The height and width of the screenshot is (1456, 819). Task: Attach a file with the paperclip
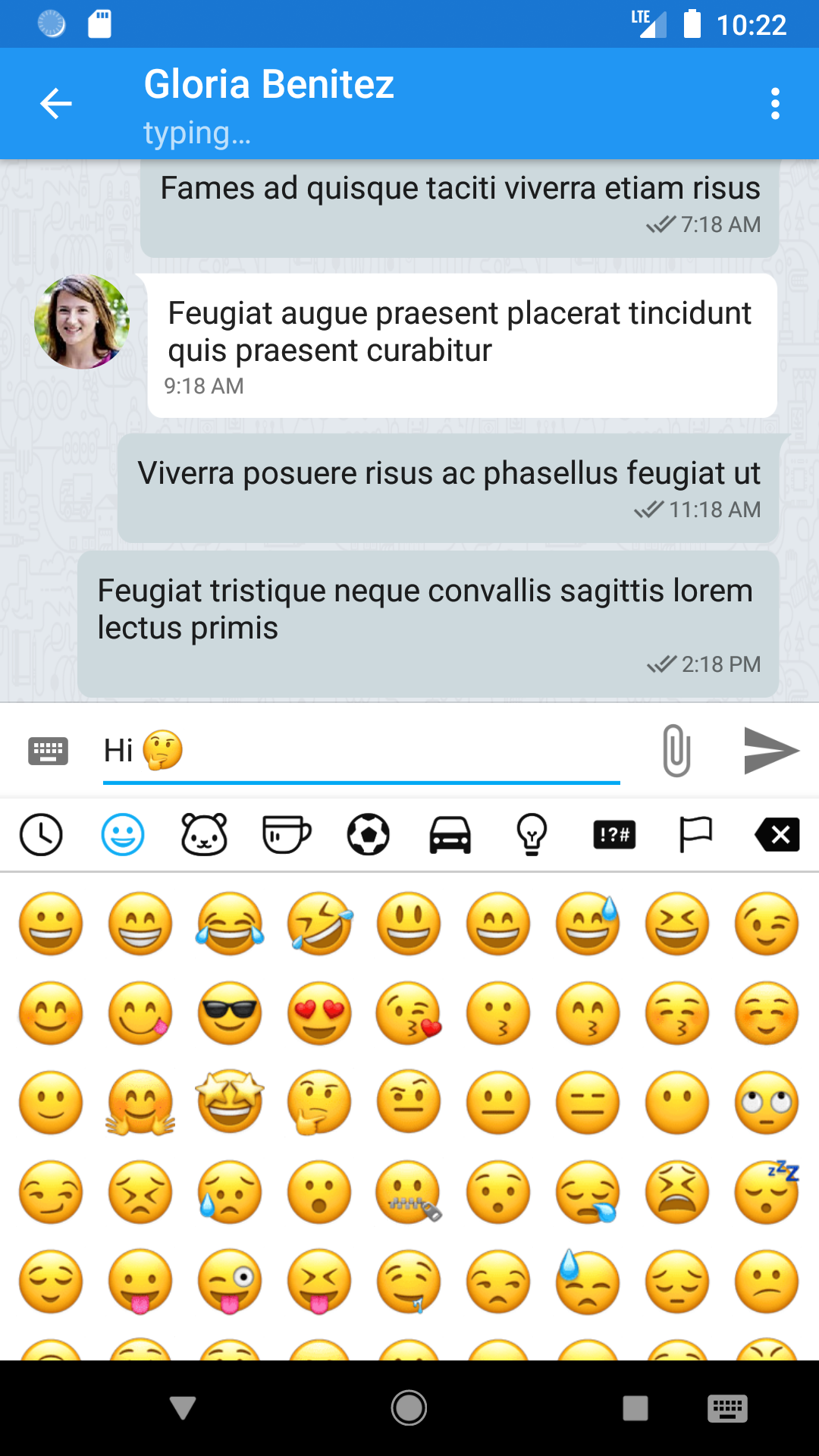676,751
